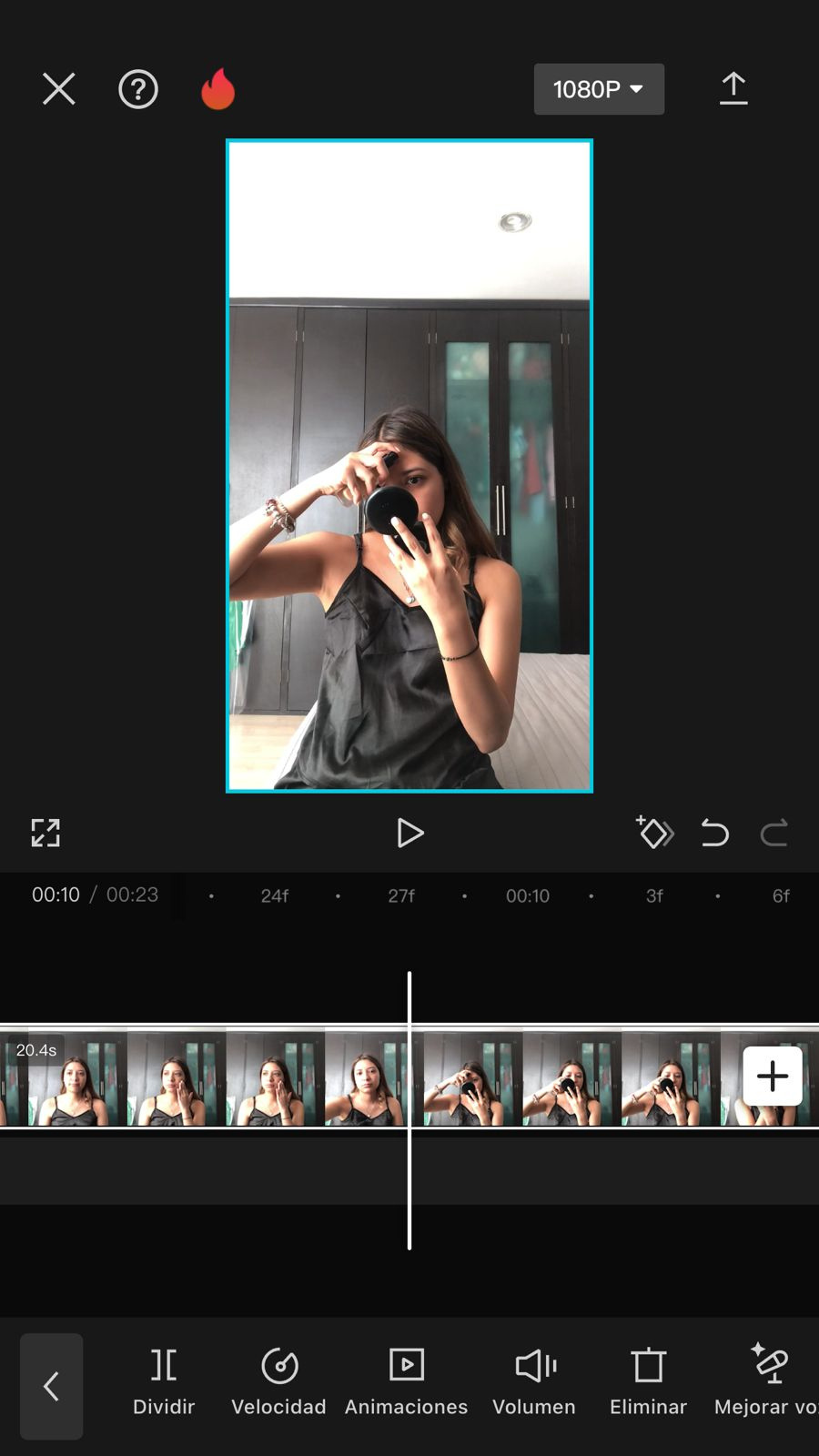Redo the last edit
819x1456 pixels.
774,833
